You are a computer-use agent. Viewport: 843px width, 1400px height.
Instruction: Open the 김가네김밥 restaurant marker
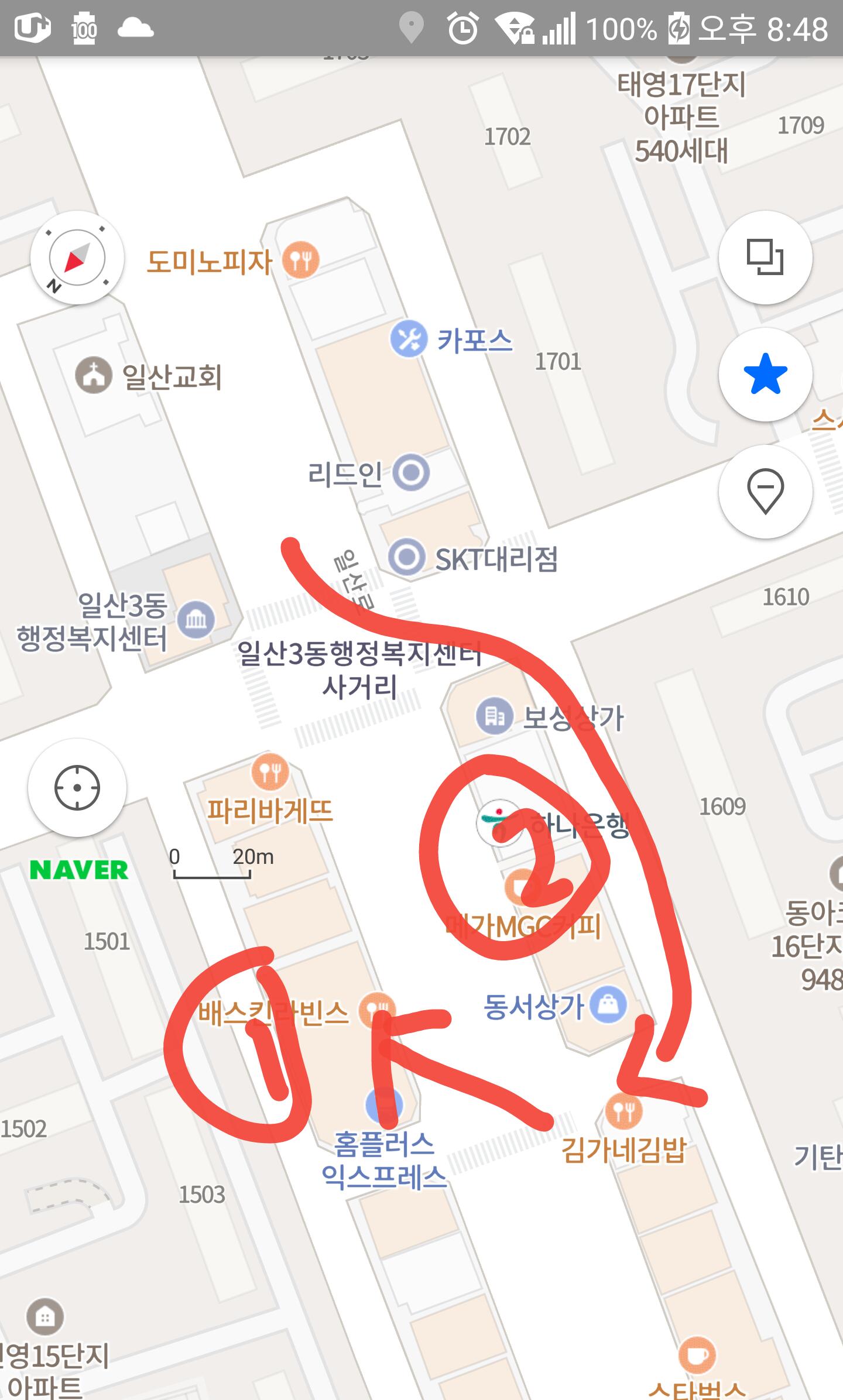(623, 1110)
